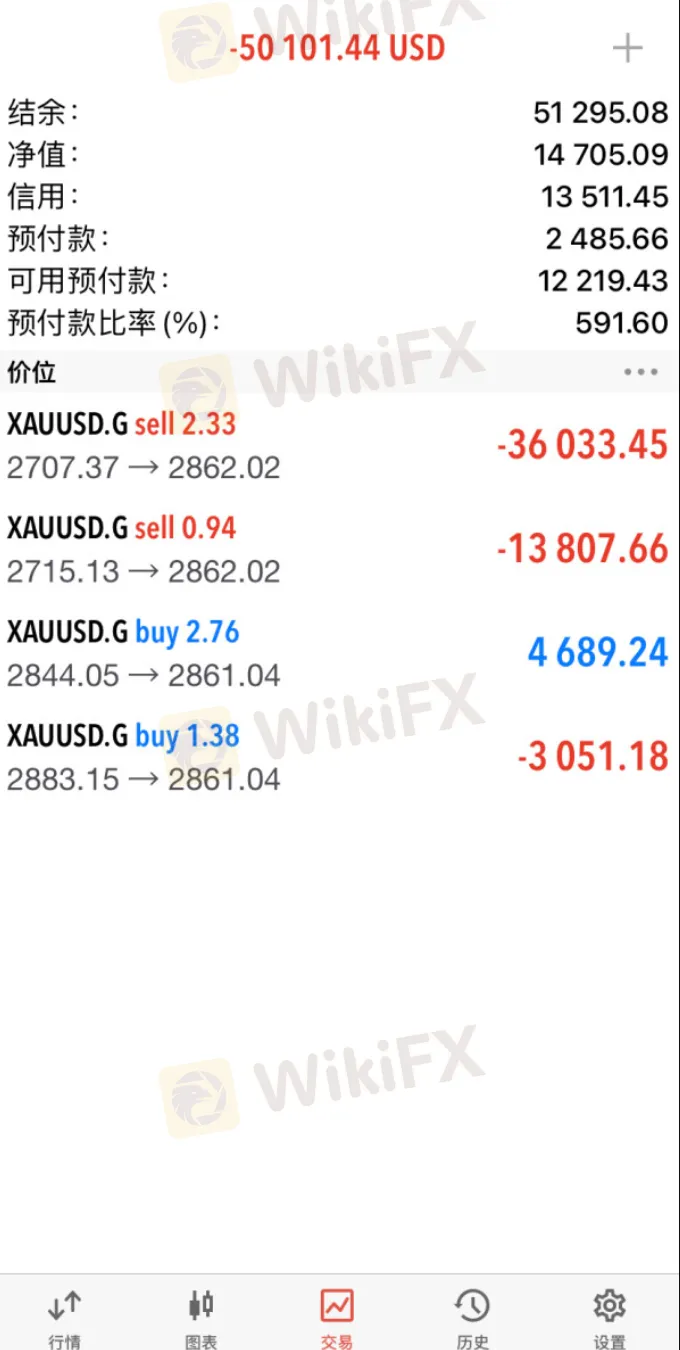This screenshot has width=680, height=1350.
Task: Tap the plus icon to add new order
Action: click(x=627, y=48)
